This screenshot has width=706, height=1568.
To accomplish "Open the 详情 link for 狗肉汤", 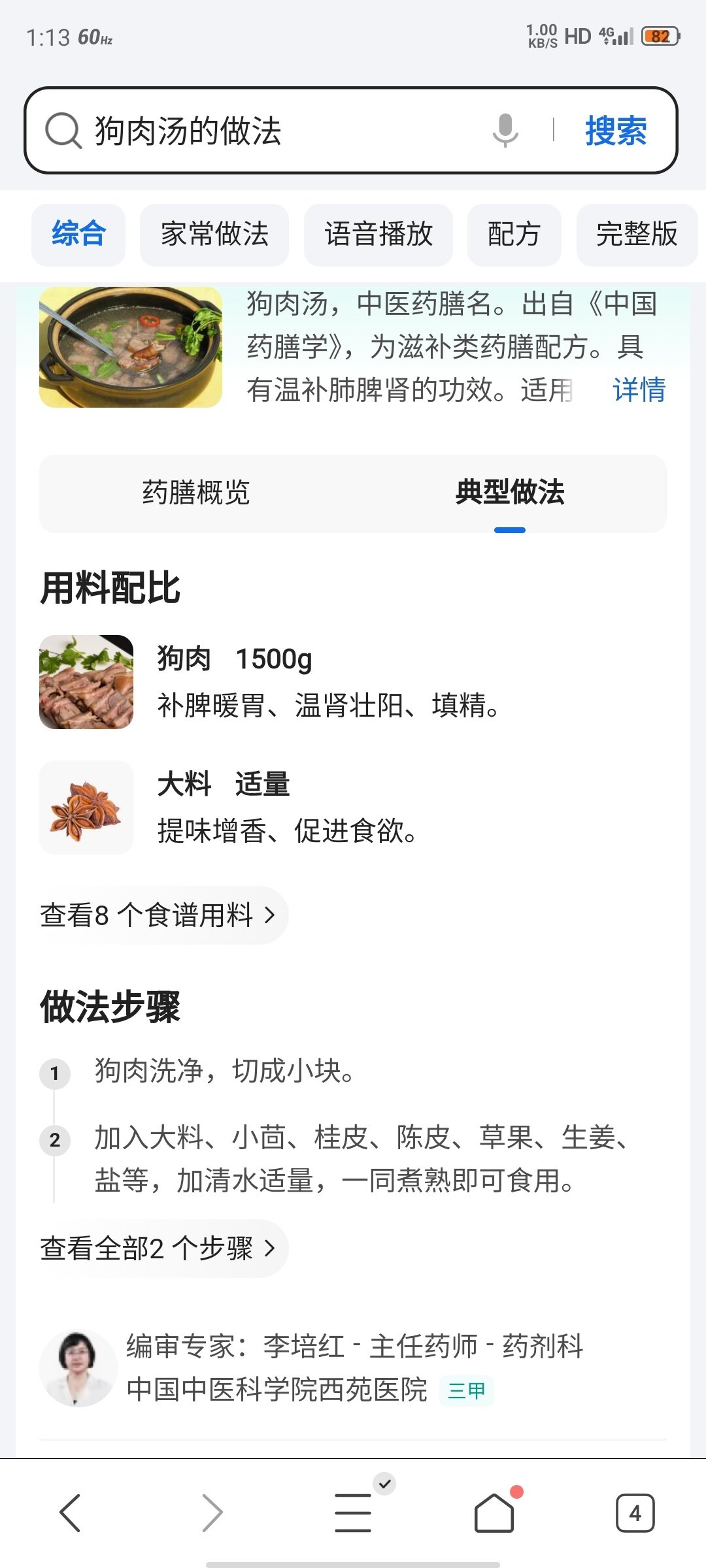I will pos(639,390).
